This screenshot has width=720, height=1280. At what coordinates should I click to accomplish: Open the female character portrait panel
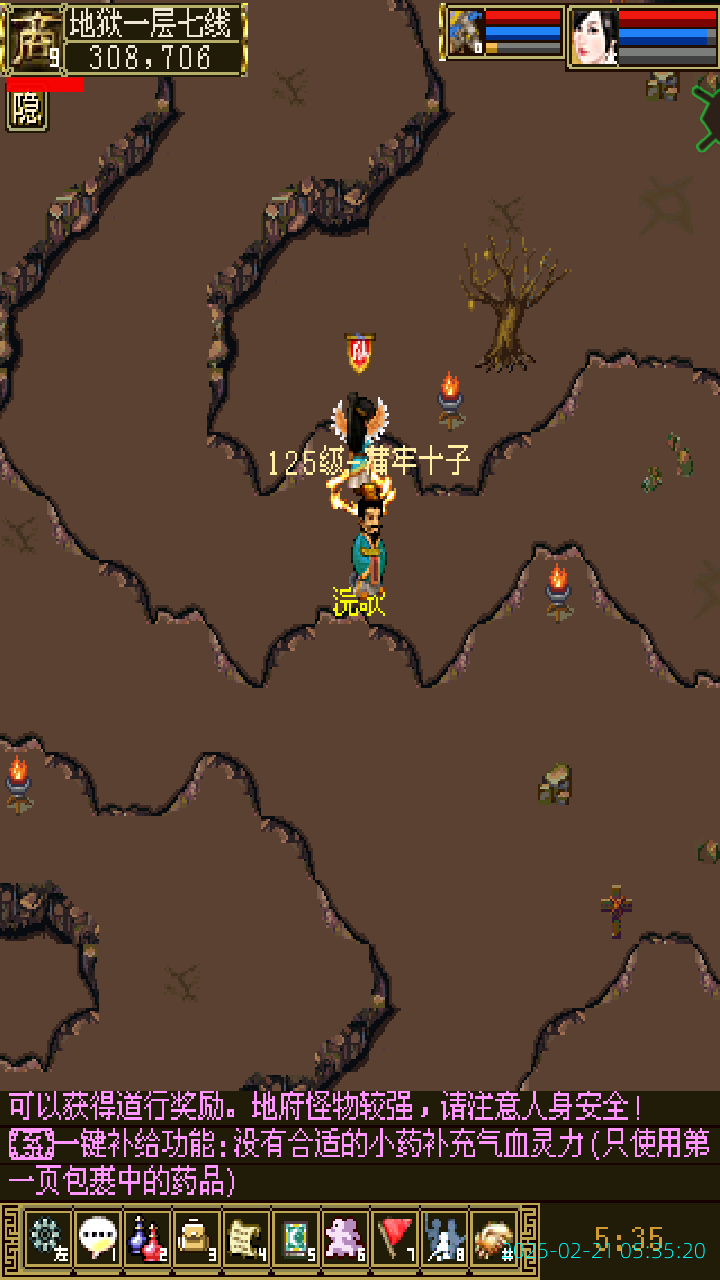point(594,35)
